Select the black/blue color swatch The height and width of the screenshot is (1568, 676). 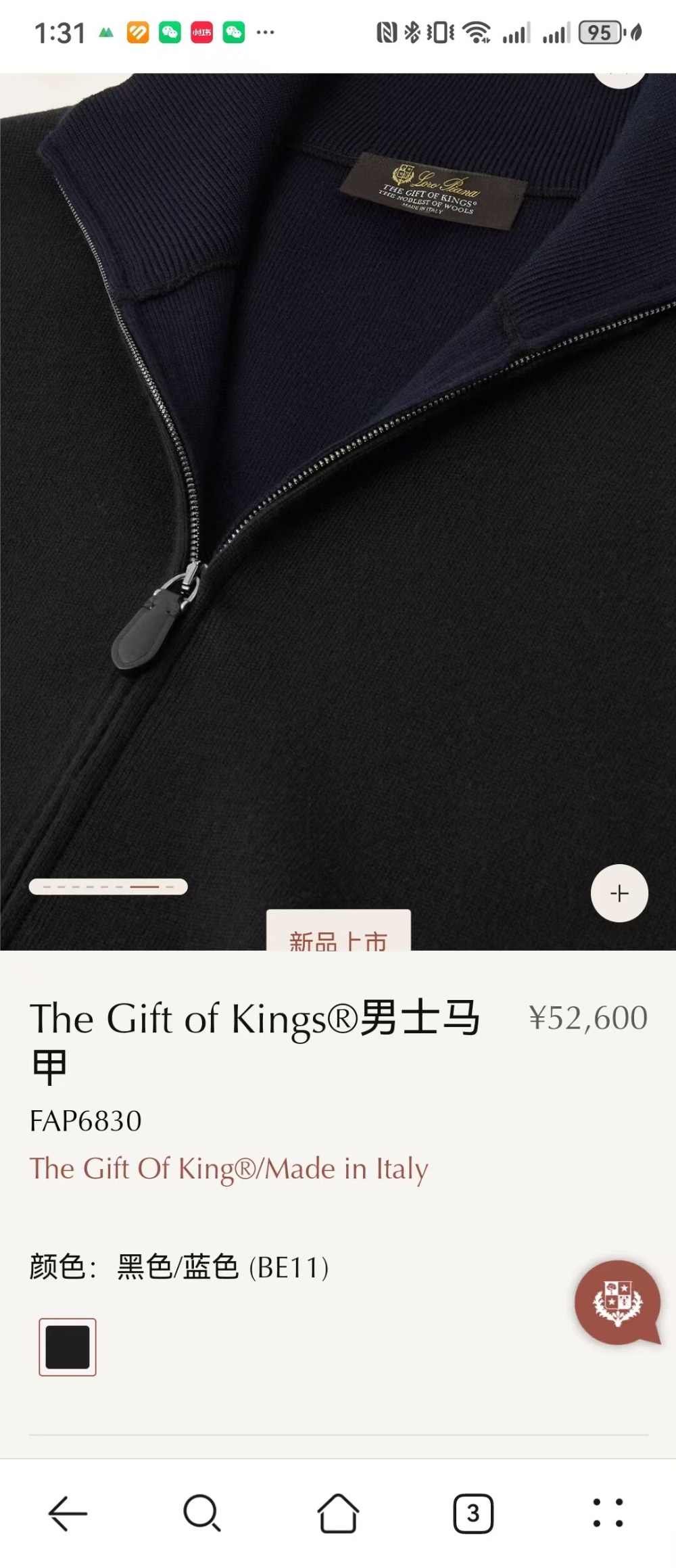[68, 1347]
